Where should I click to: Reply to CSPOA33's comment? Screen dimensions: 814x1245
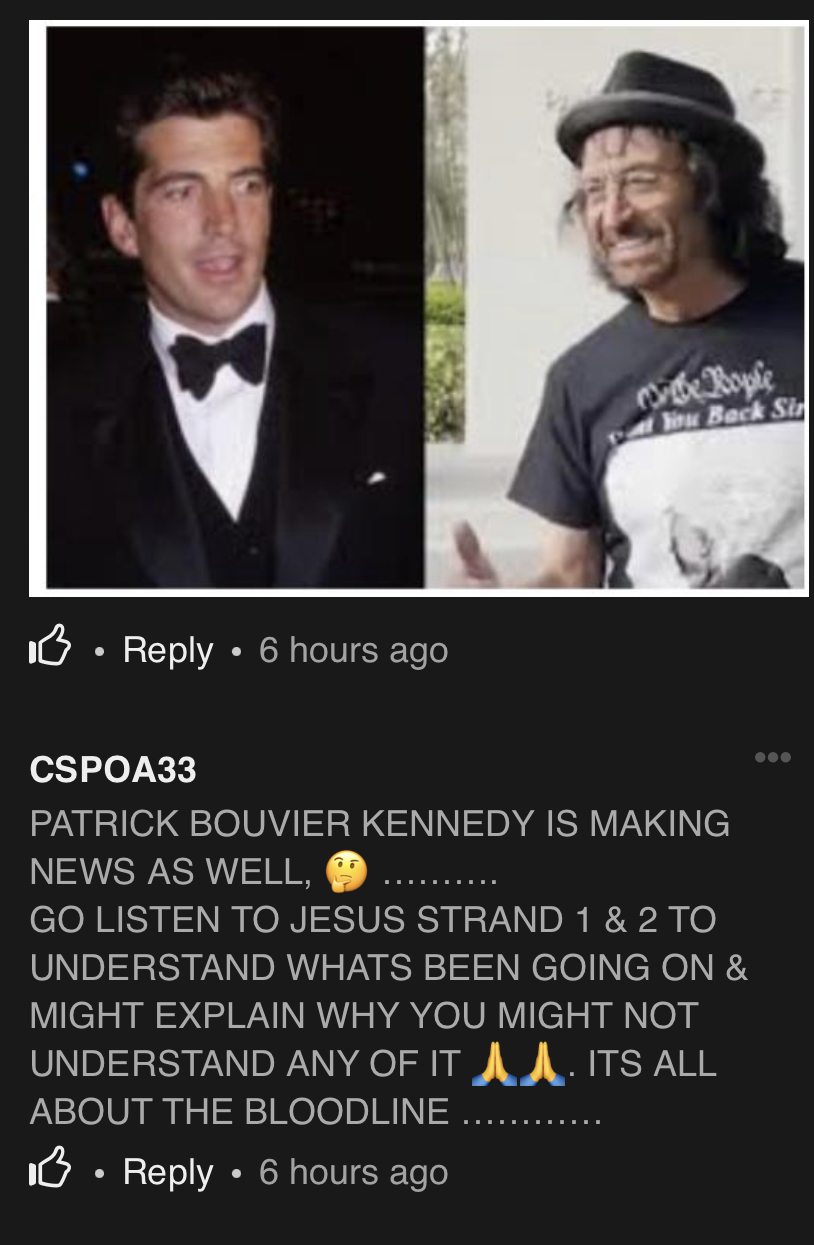pyautogui.click(x=167, y=1172)
